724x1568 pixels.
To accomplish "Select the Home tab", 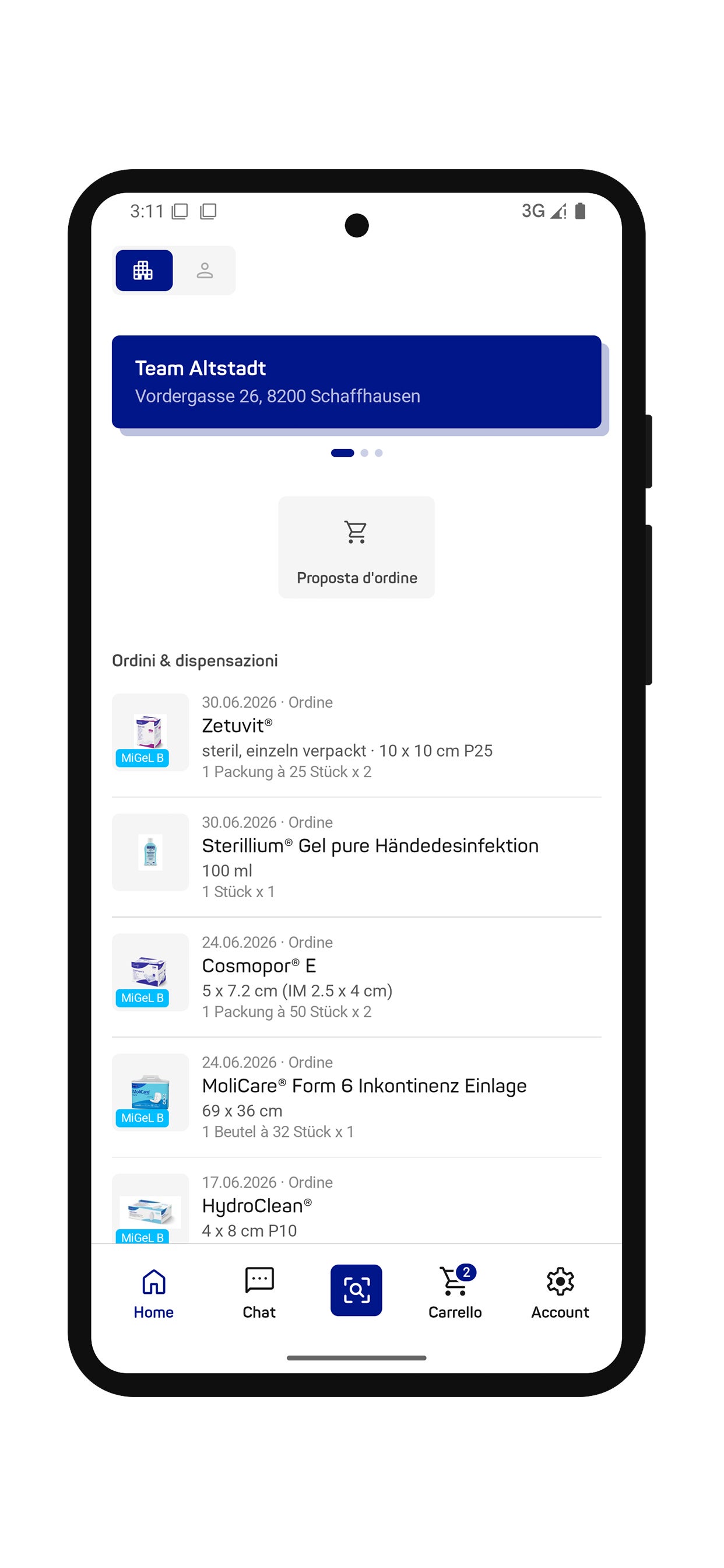I will (x=154, y=1293).
